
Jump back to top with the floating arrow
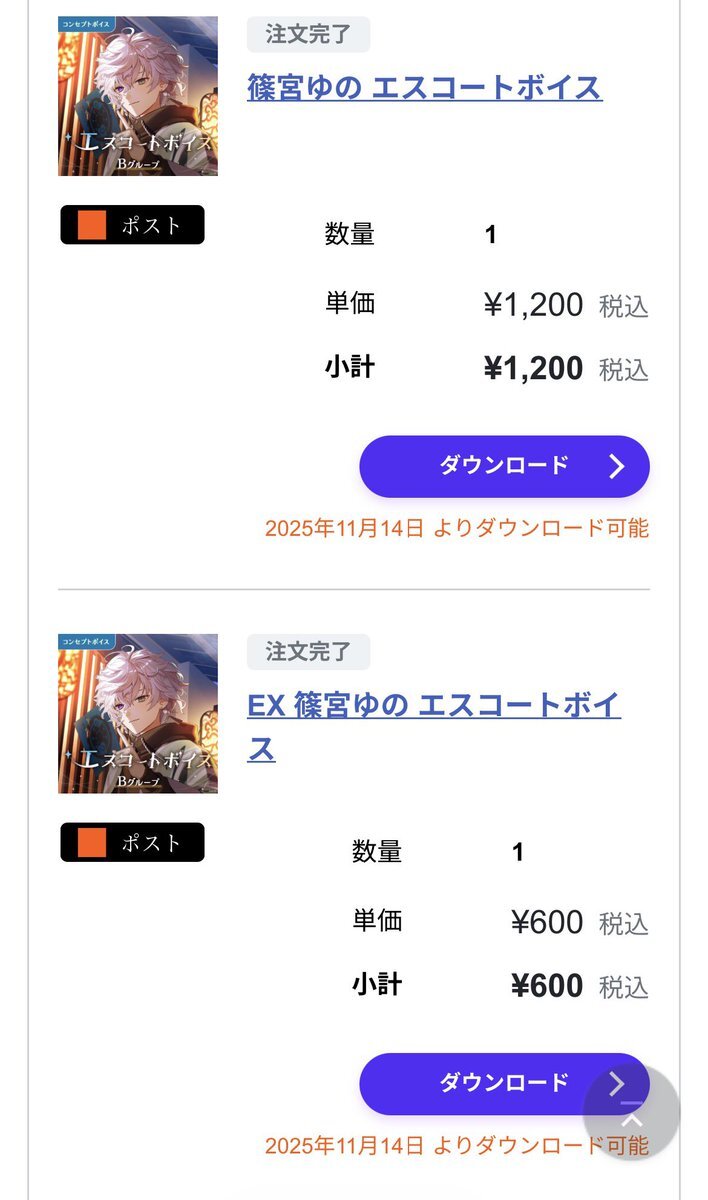[x=632, y=1112]
